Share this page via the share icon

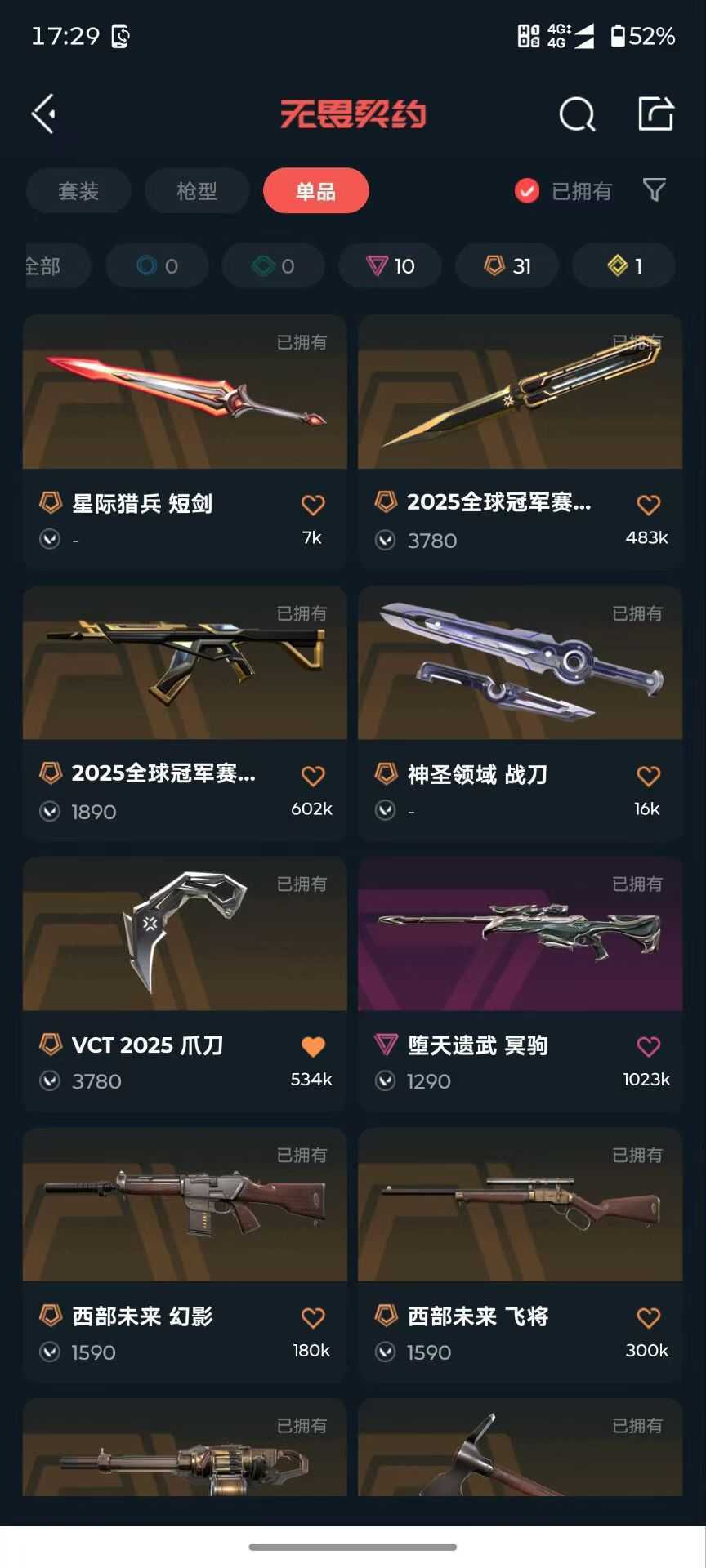point(655,114)
